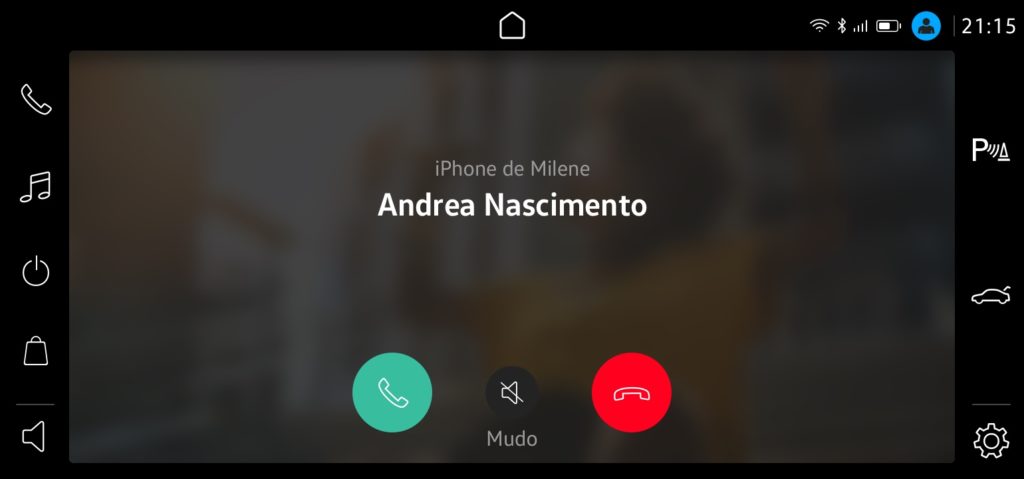Open the vehicle status view
This screenshot has height=479, width=1024.
pos(990,296)
